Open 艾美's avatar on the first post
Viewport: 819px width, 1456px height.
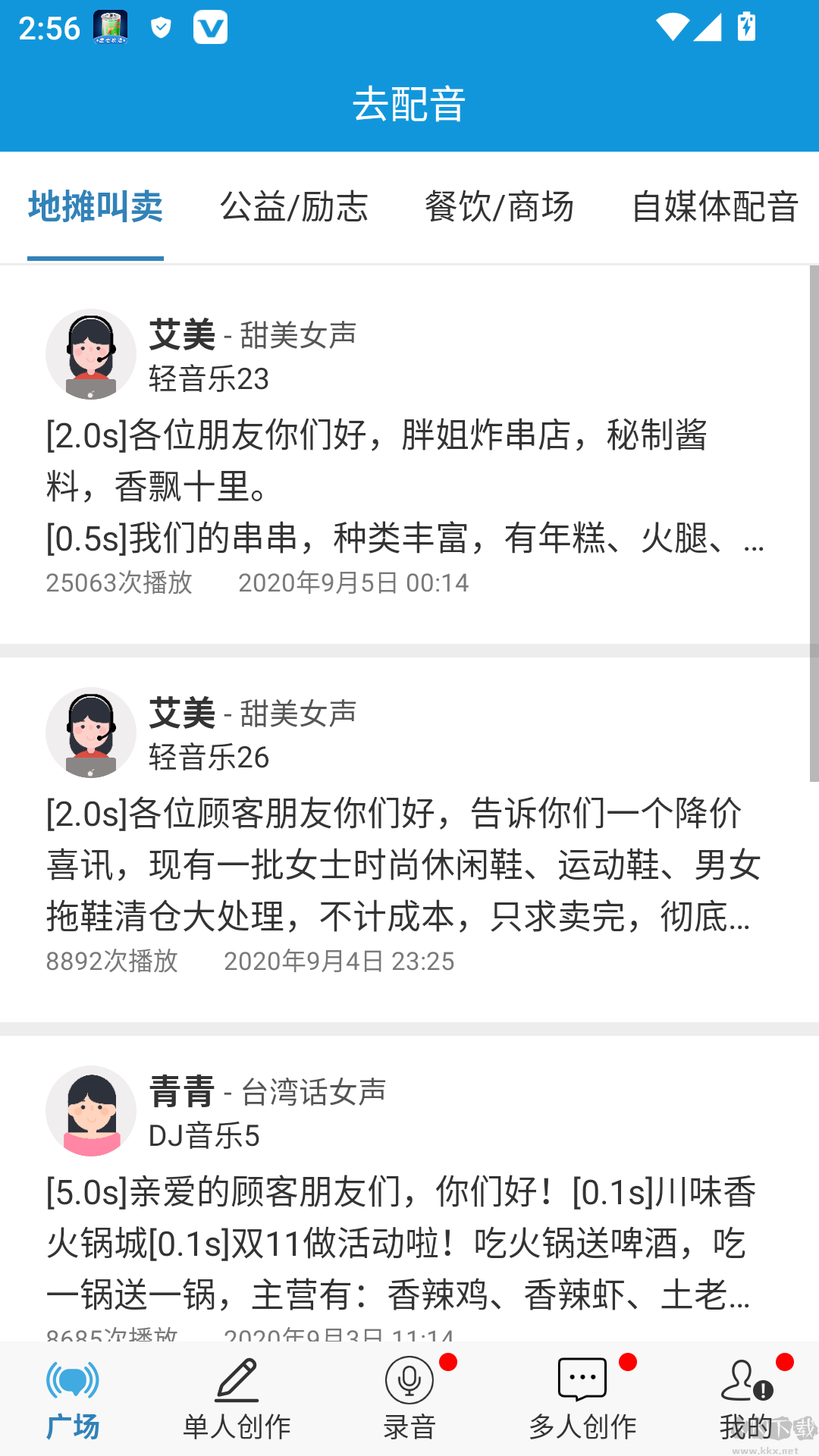click(x=90, y=353)
